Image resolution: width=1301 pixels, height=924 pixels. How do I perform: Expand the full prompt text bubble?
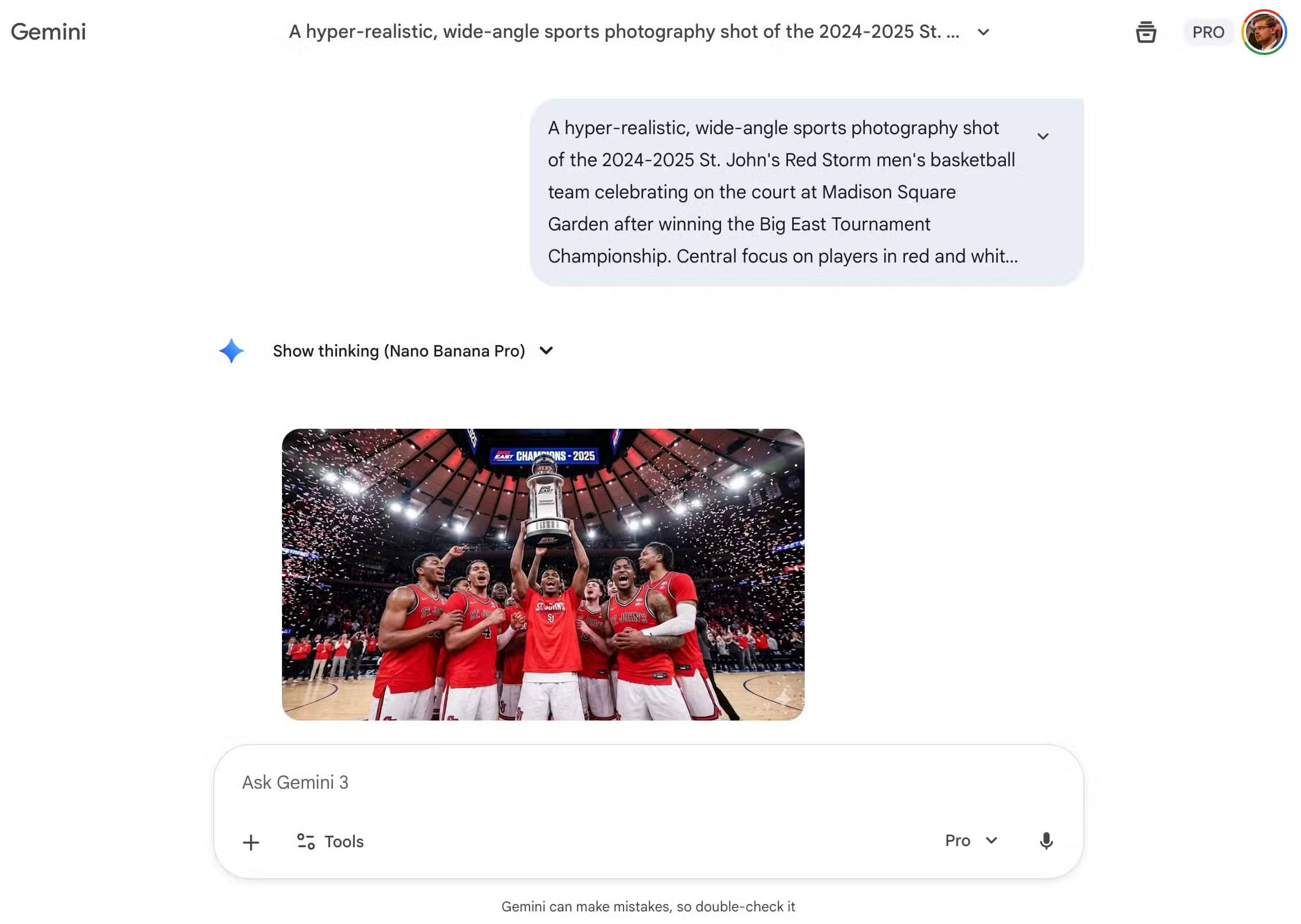[1043, 136]
